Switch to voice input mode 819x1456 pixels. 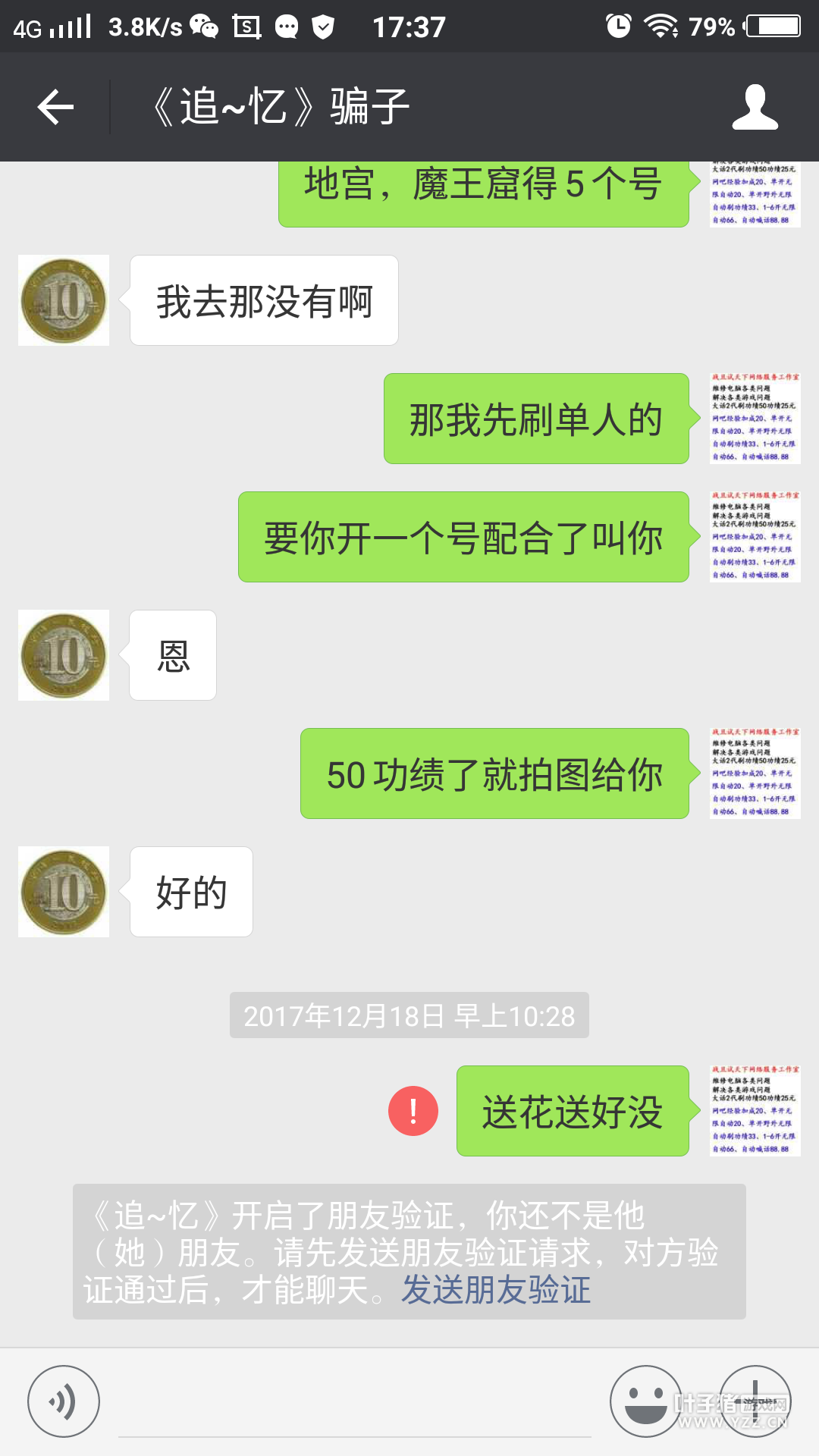[x=64, y=1401]
